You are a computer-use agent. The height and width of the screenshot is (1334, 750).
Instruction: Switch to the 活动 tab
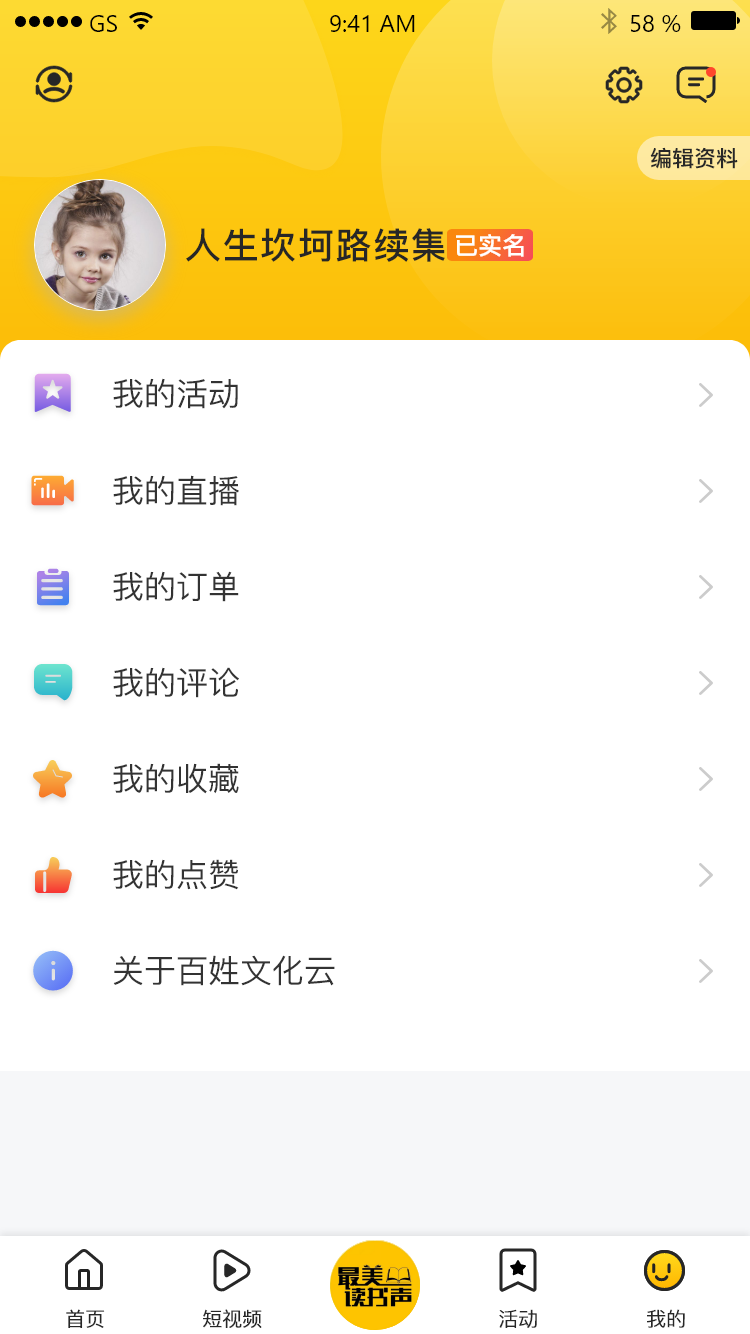pyautogui.click(x=518, y=1287)
